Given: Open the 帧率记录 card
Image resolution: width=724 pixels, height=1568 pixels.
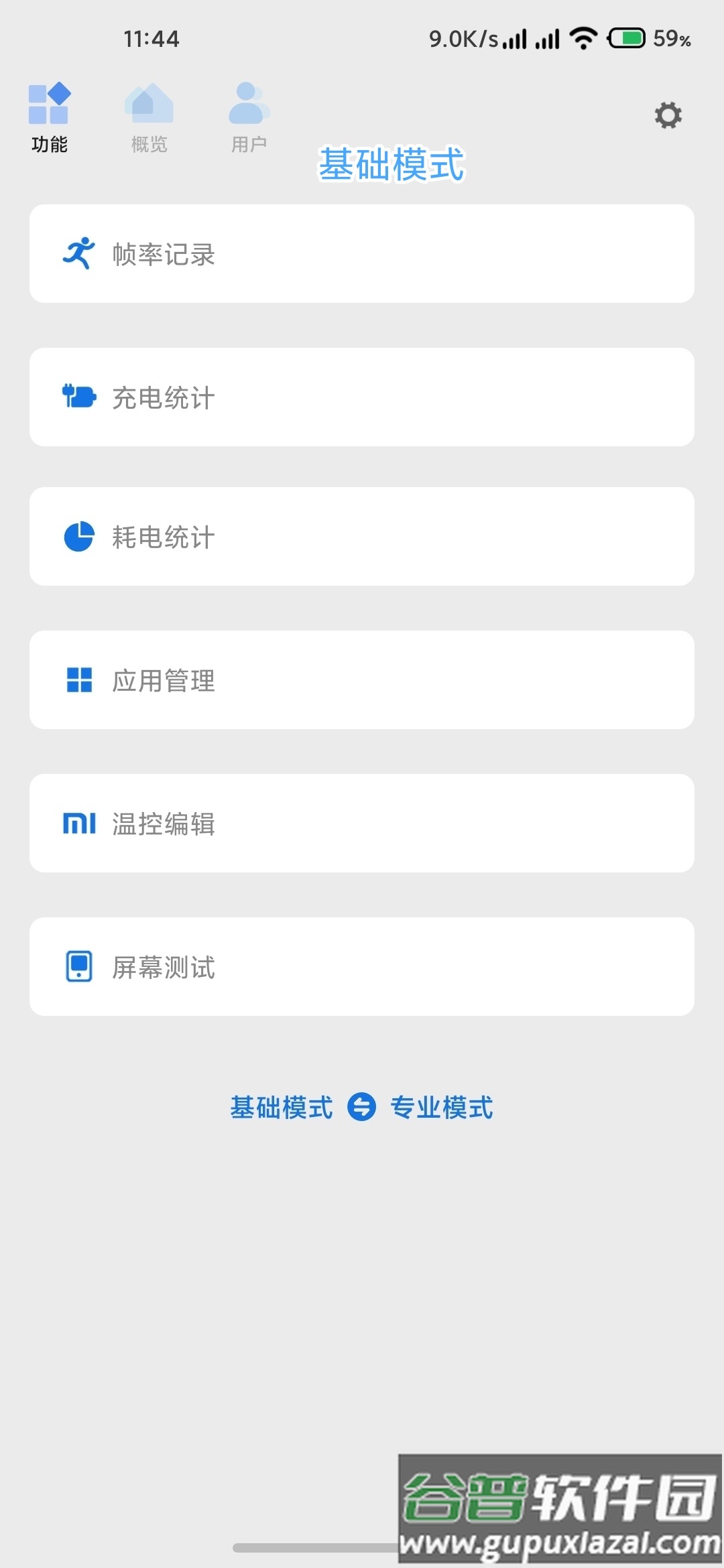Looking at the screenshot, I should tap(362, 253).
